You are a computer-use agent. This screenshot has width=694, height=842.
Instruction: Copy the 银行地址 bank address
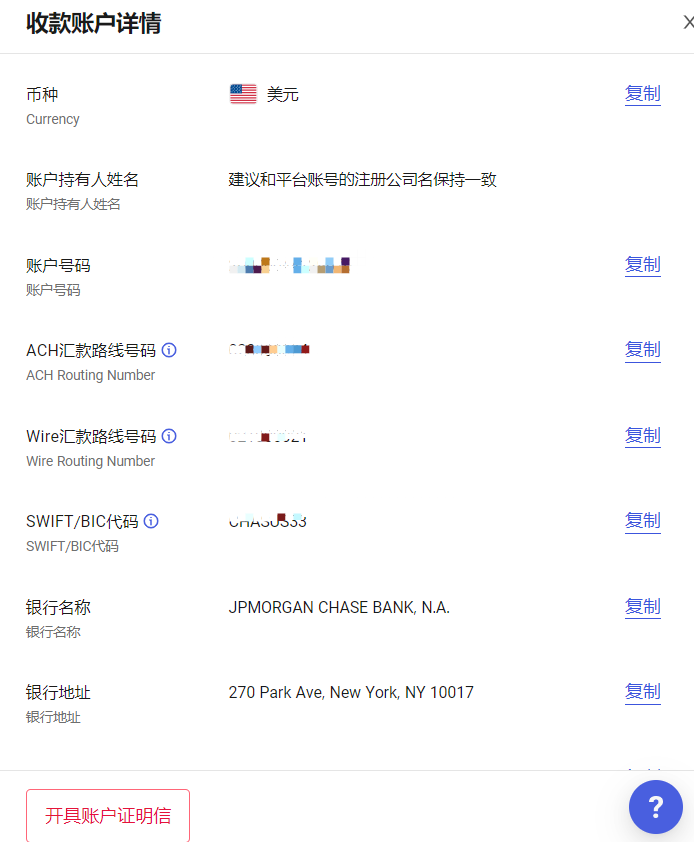pyautogui.click(x=642, y=692)
